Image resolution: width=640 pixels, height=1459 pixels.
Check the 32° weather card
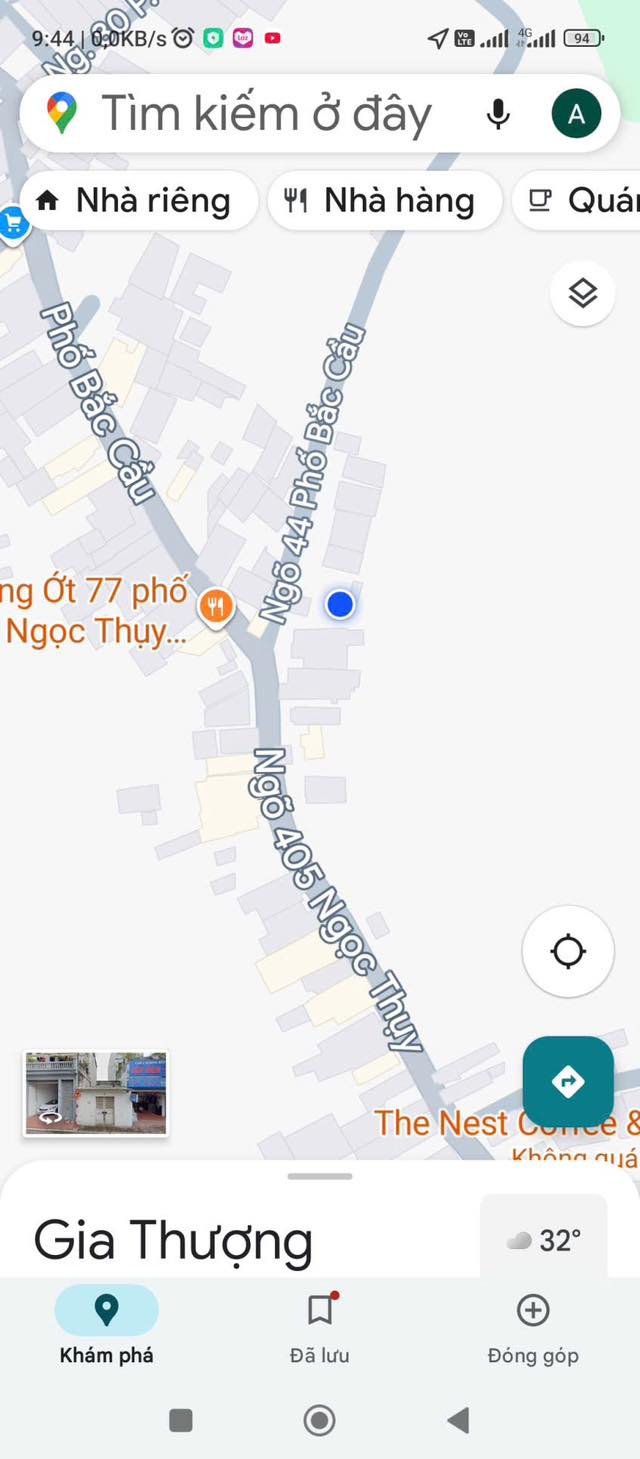pyautogui.click(x=544, y=1240)
